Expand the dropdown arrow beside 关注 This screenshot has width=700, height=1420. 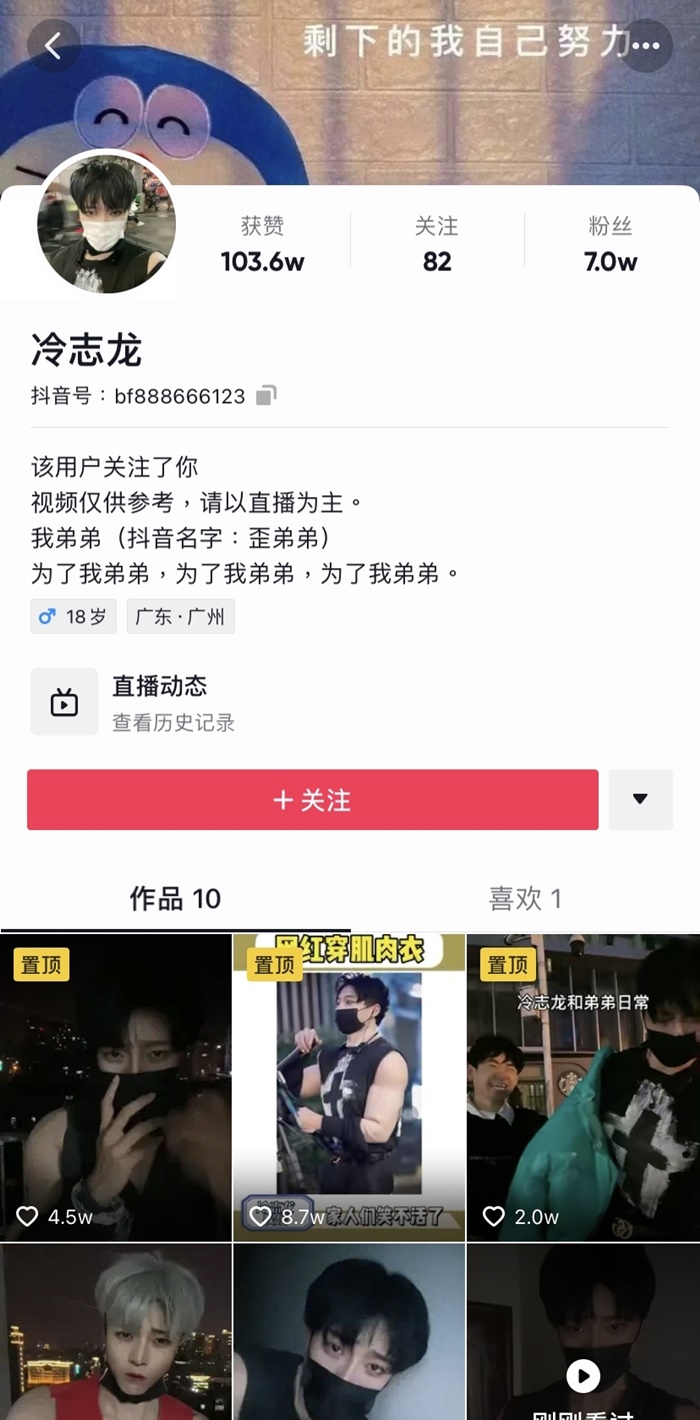(640, 799)
